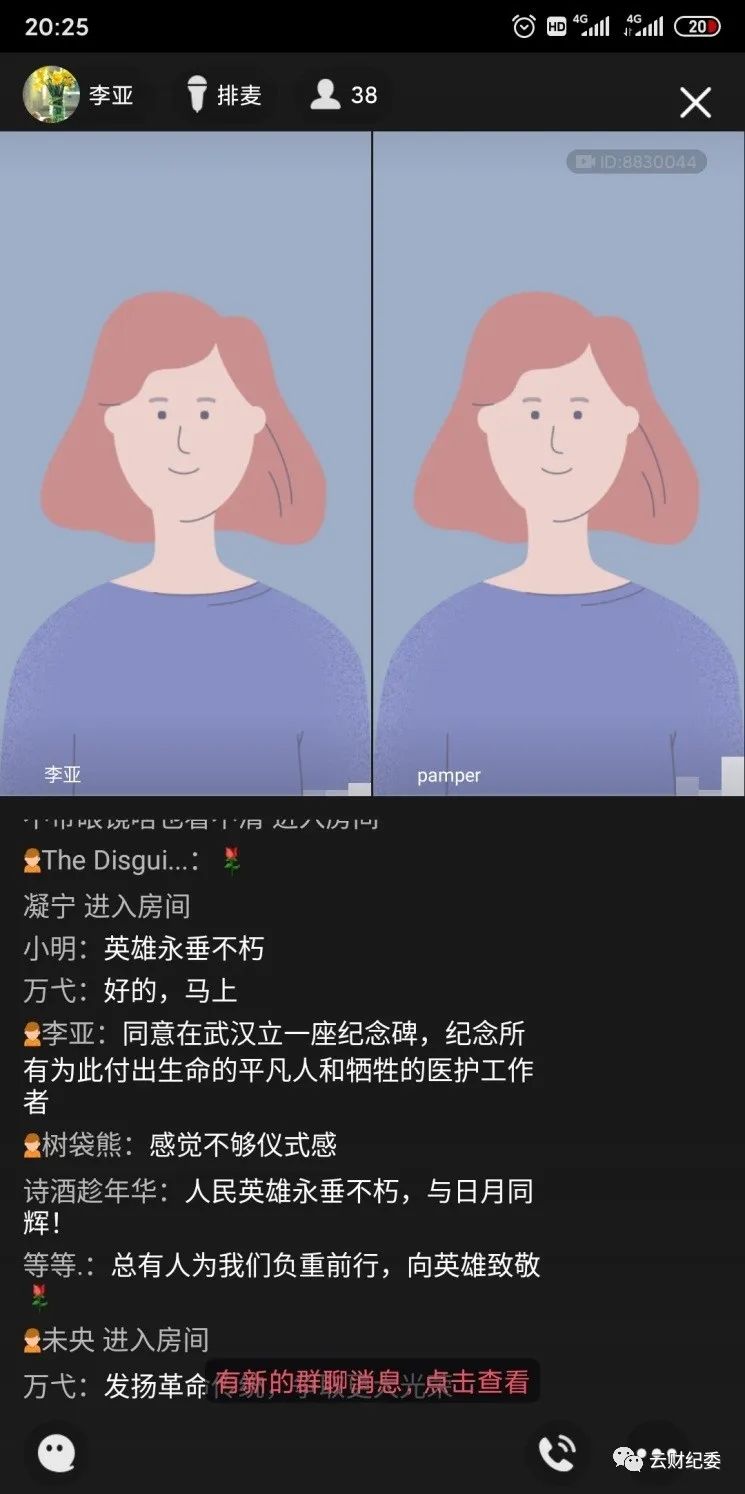The width and height of the screenshot is (745, 1494).
Task: Close the live room with the X
Action: coord(695,102)
